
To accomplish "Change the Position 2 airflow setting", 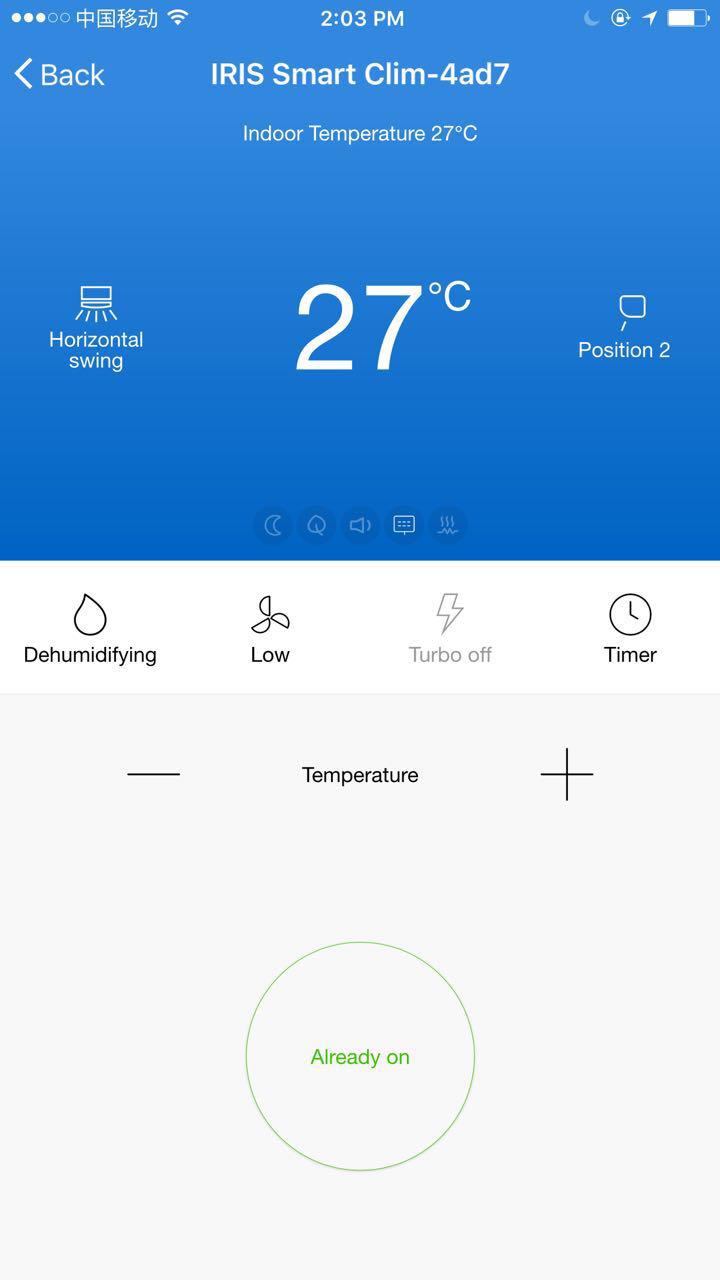I will point(624,327).
